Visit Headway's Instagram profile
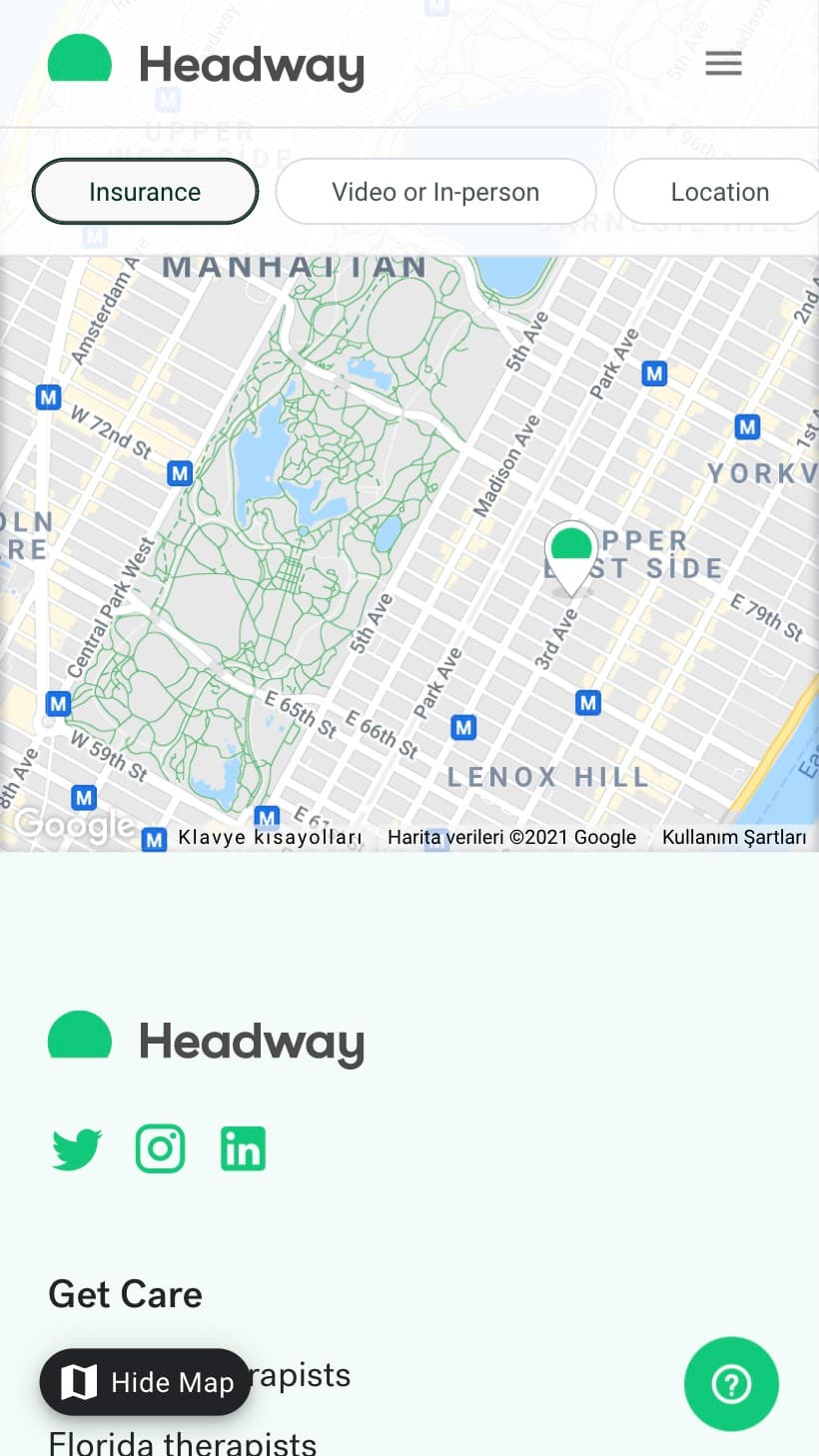Screen dimensions: 819x1456 pos(161,1148)
